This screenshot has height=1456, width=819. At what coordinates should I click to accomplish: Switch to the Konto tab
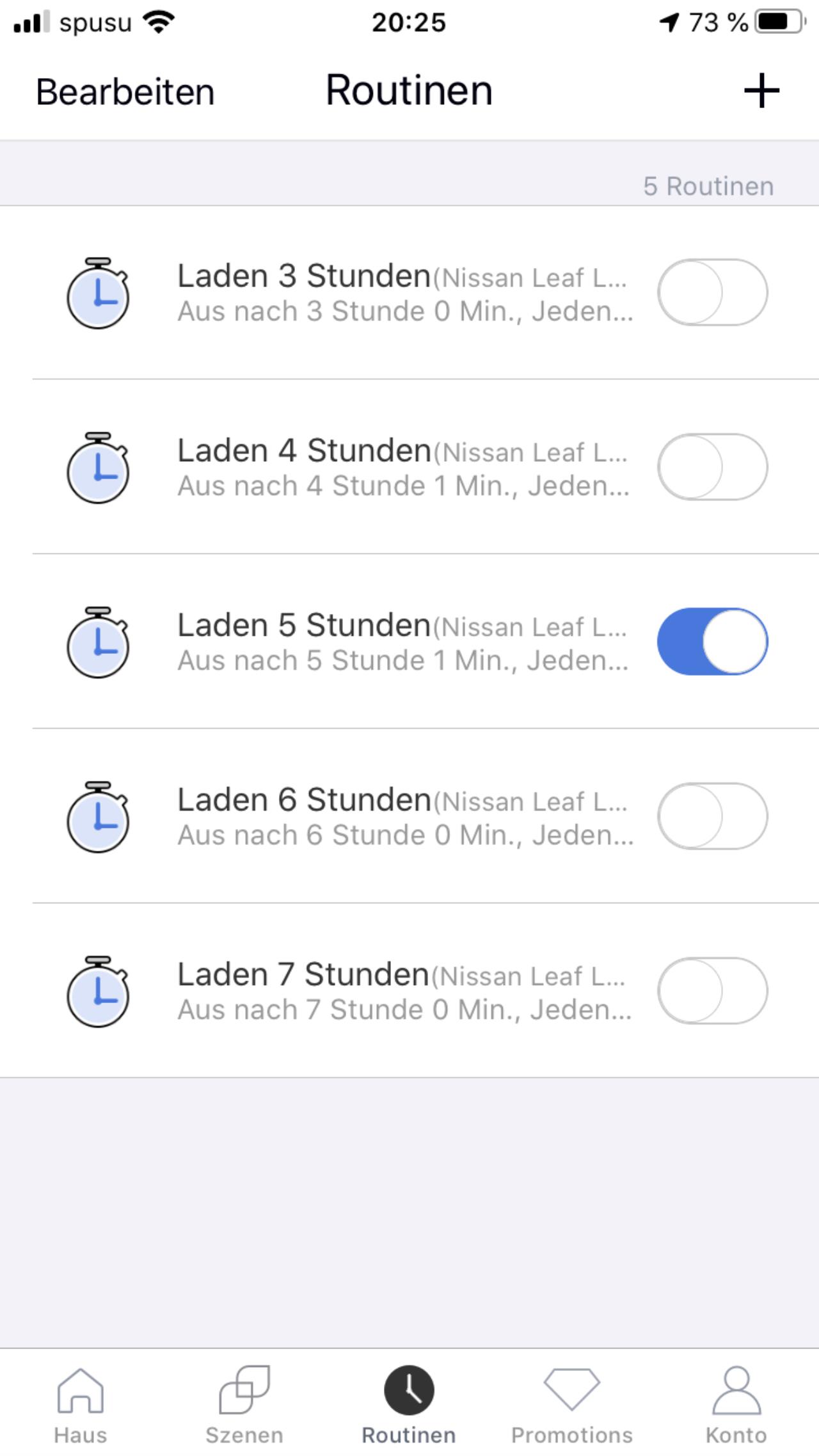736,1405
